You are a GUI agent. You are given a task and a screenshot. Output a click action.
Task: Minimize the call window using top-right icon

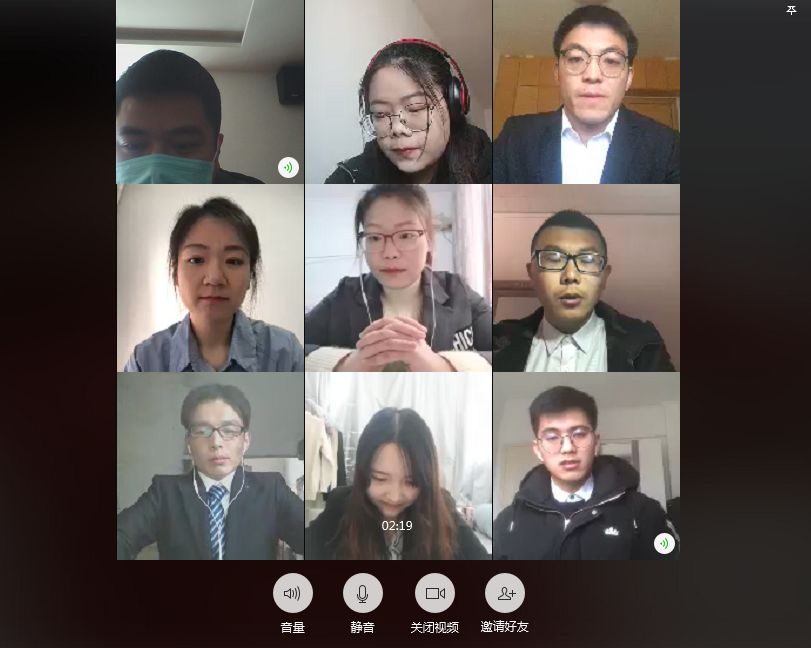pyautogui.click(x=791, y=10)
